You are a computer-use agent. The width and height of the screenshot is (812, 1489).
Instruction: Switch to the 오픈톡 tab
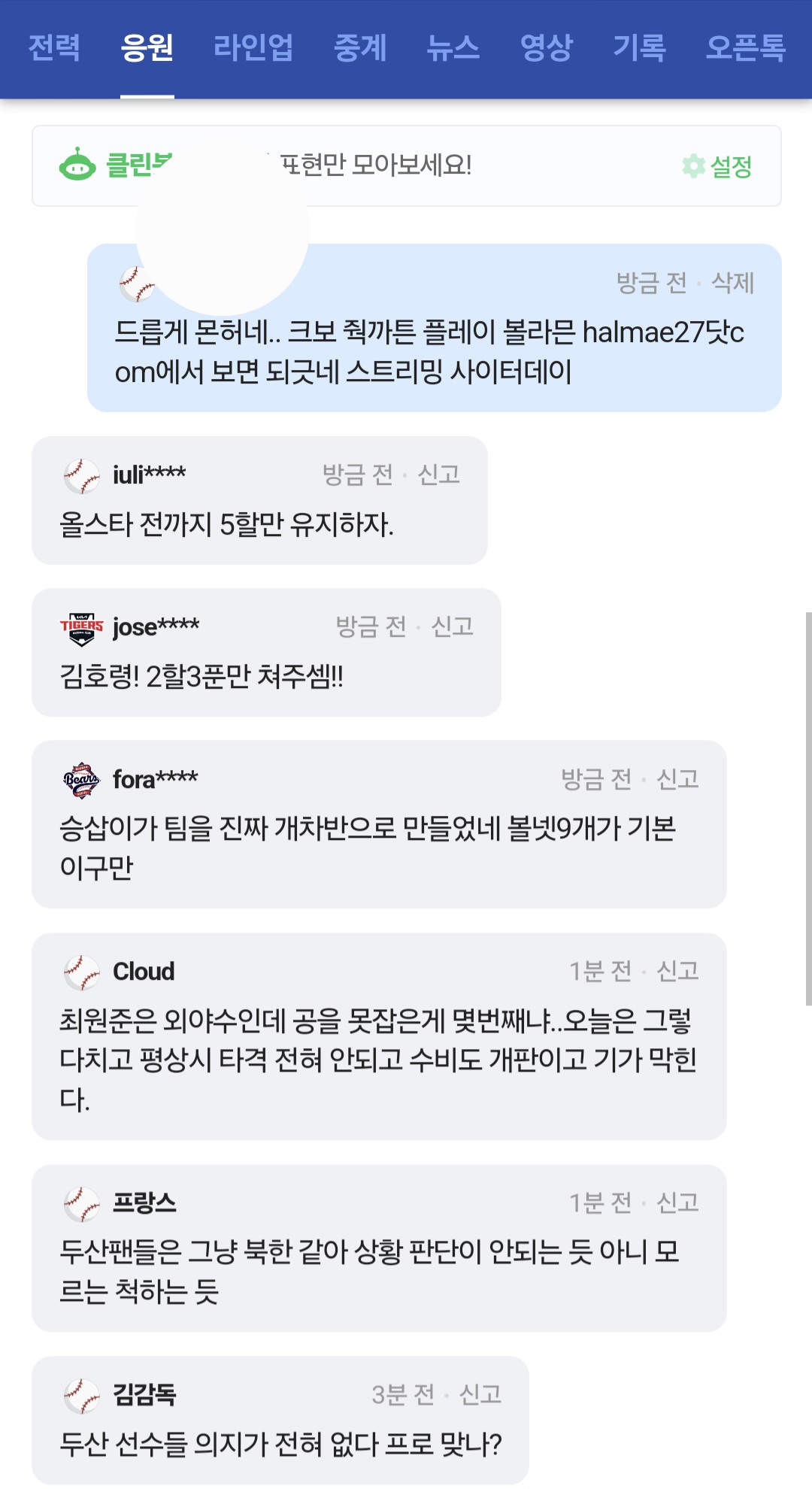click(745, 48)
